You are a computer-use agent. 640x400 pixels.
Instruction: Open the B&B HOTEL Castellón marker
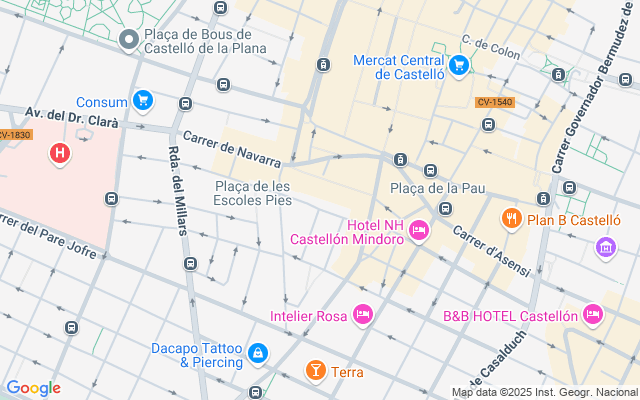pos(593,315)
